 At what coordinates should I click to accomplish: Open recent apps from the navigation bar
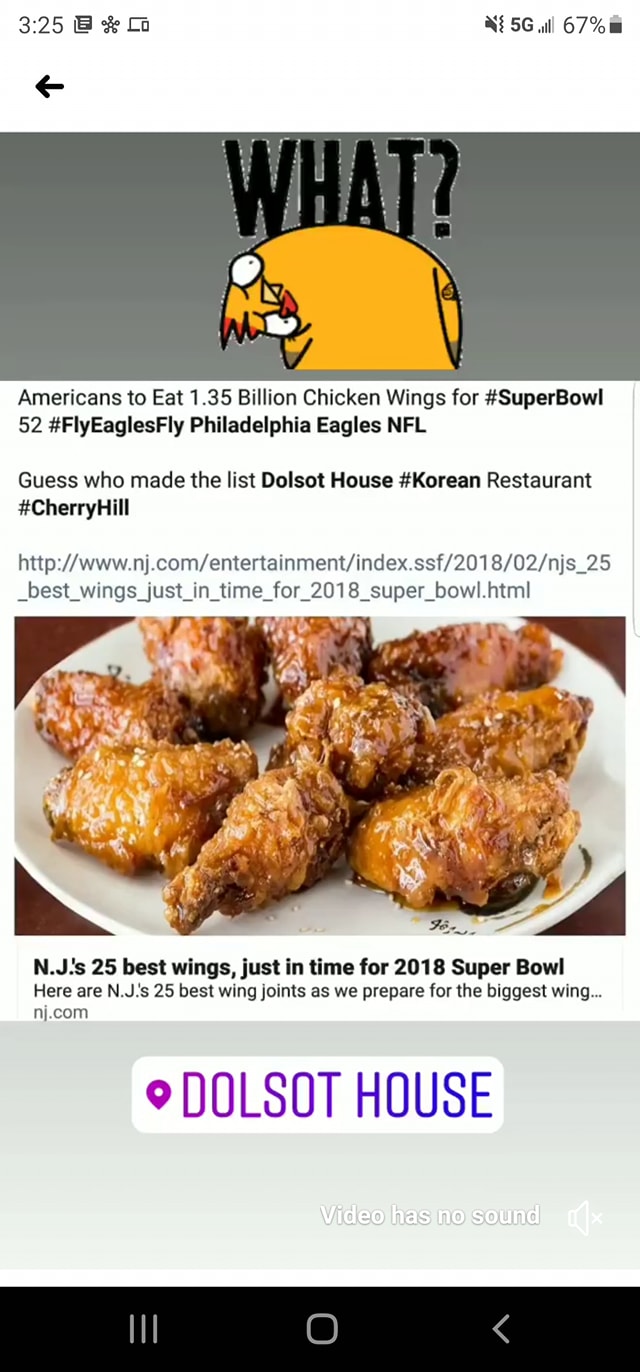(144, 1328)
